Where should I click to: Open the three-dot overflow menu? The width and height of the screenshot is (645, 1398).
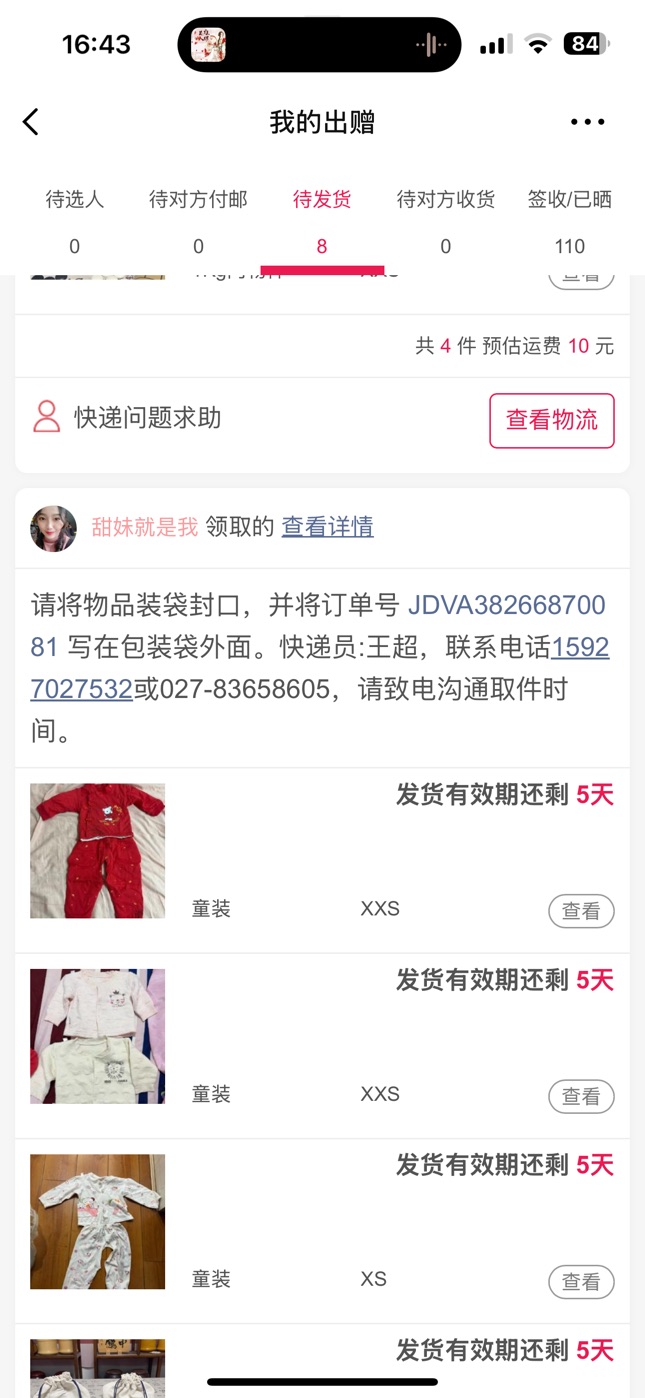pos(587,123)
